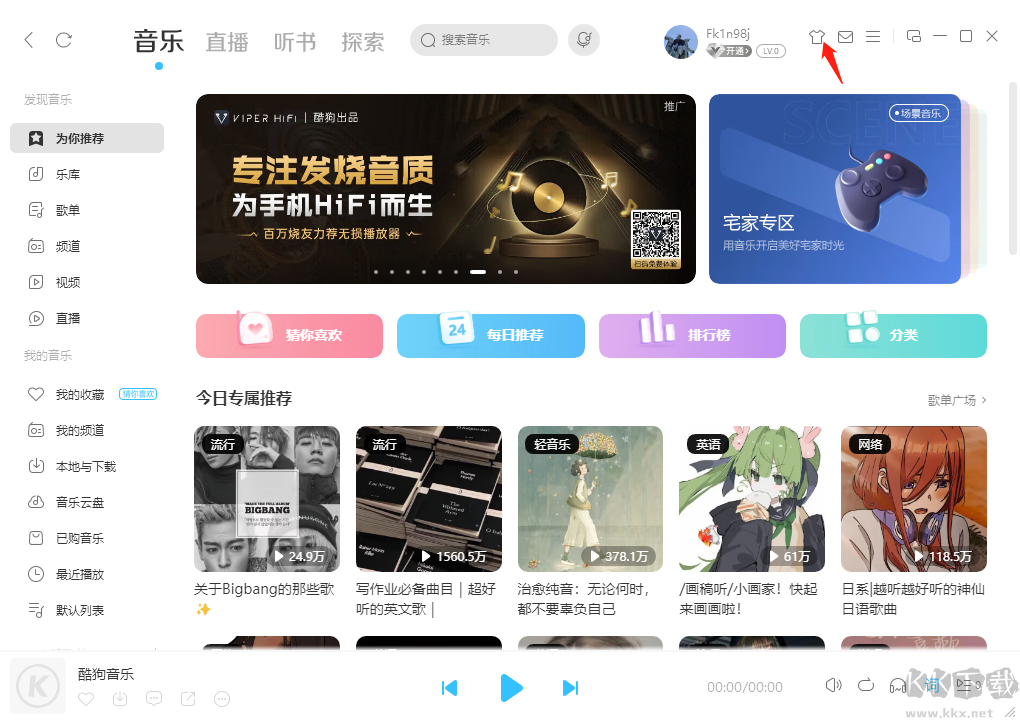Switch to the 听书 tab

[295, 42]
